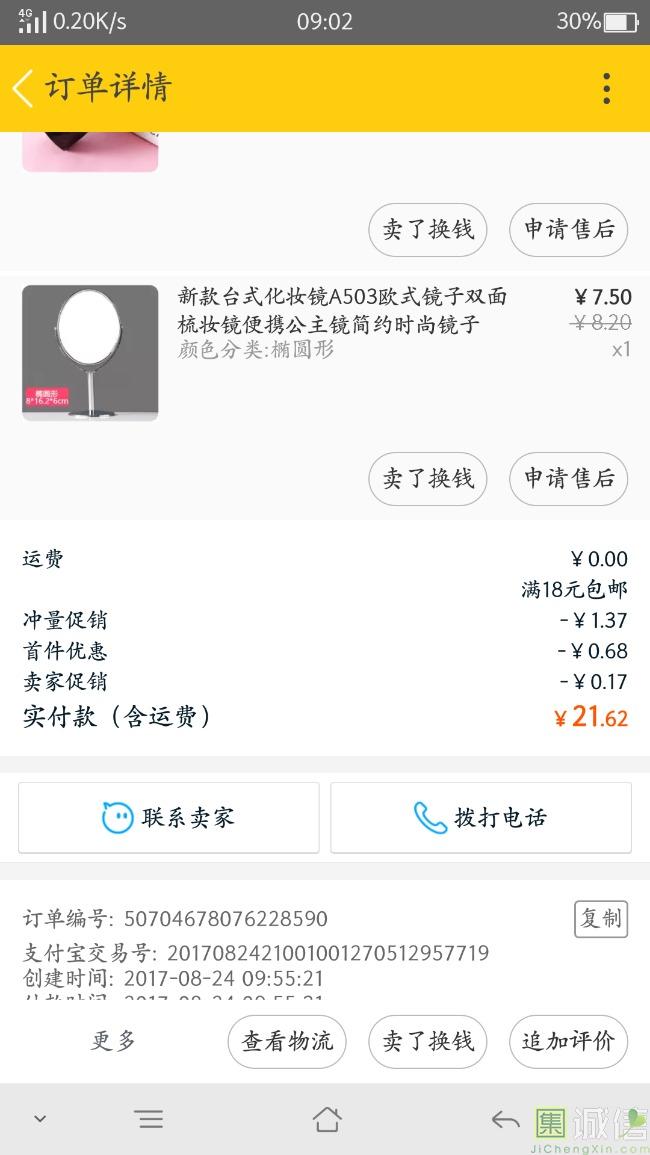
Task: Tap 卖了换钱 for the 化妆镜 item
Action: (x=428, y=478)
